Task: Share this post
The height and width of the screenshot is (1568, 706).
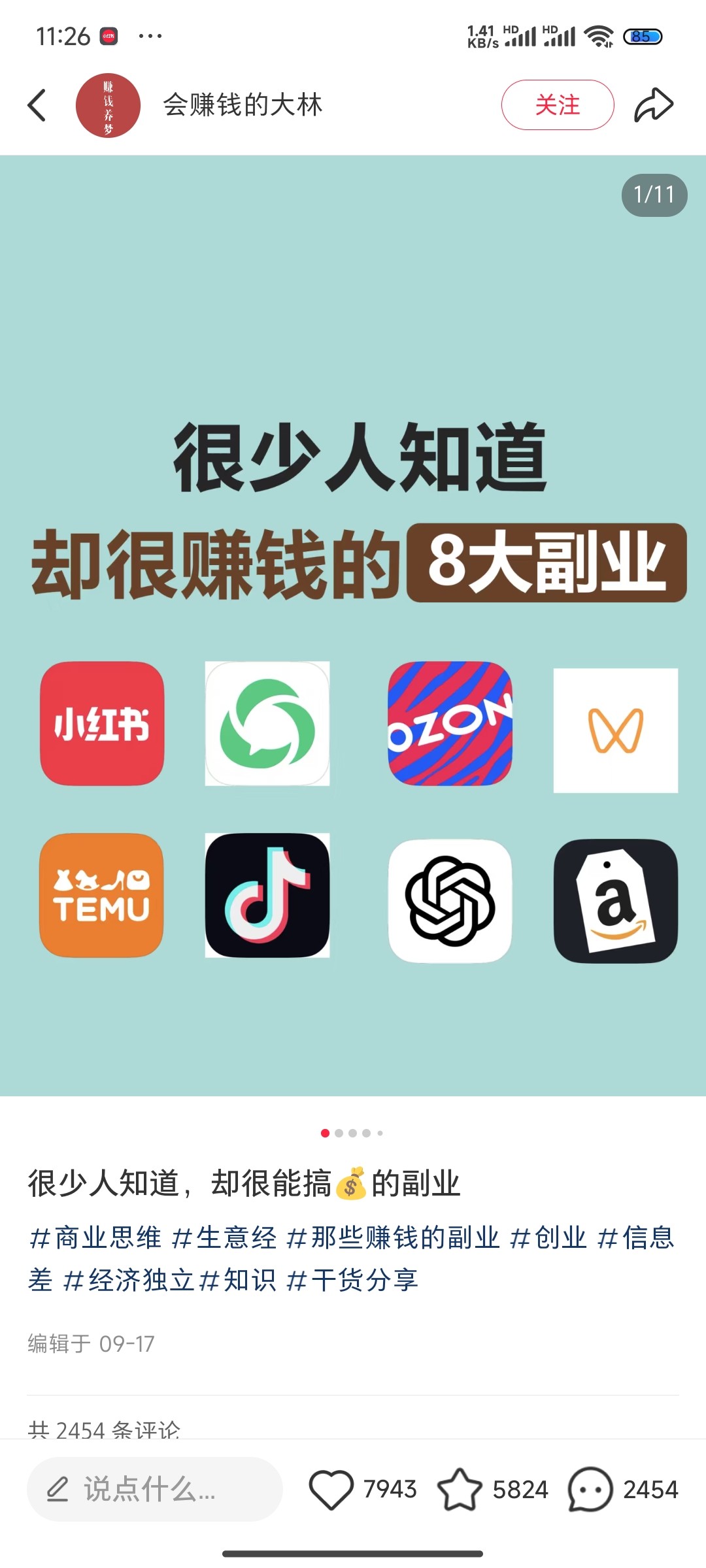Action: point(654,105)
